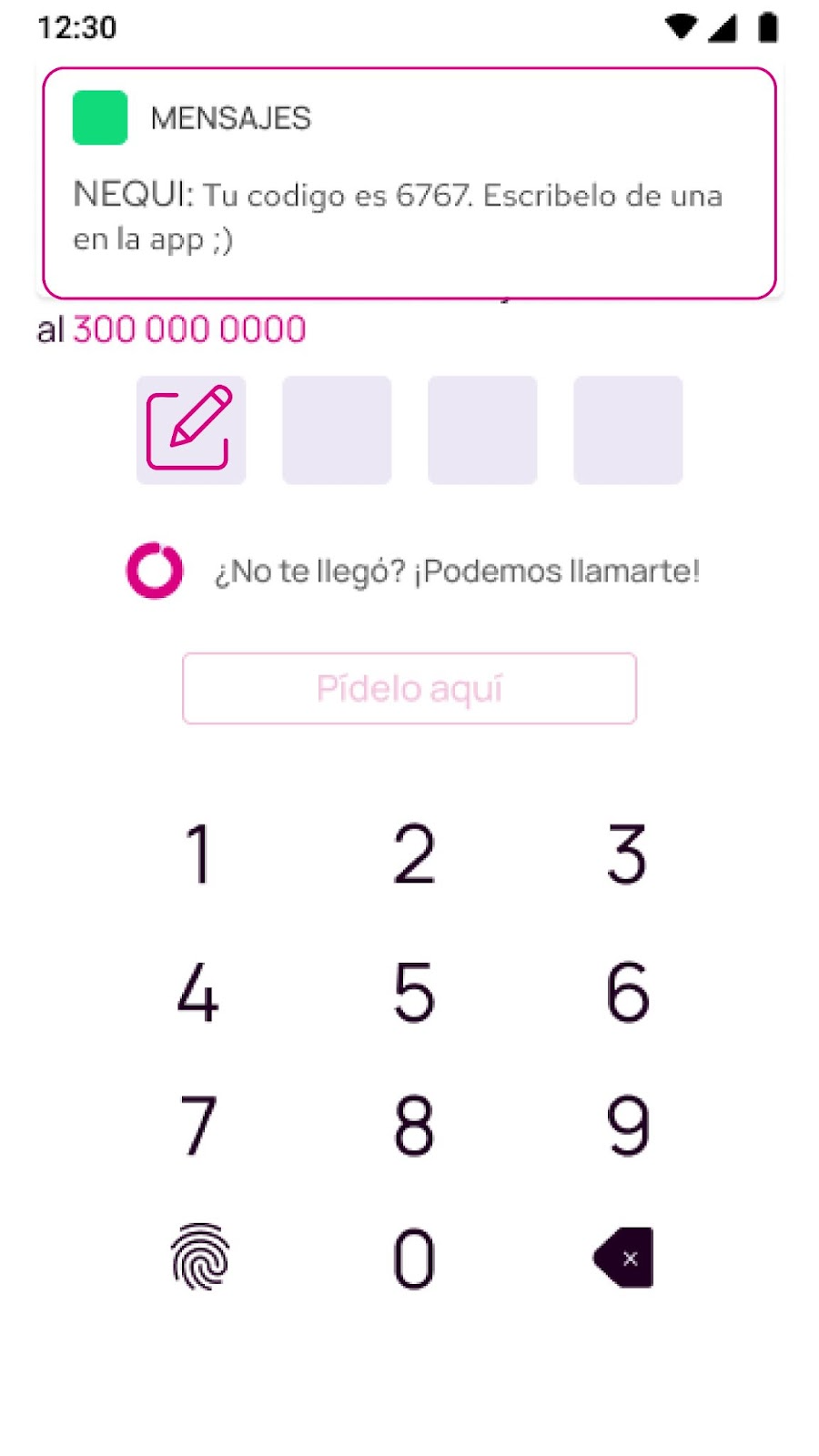Tap the cellular signal icon in the status bar
819x1456 pixels.
click(x=723, y=26)
